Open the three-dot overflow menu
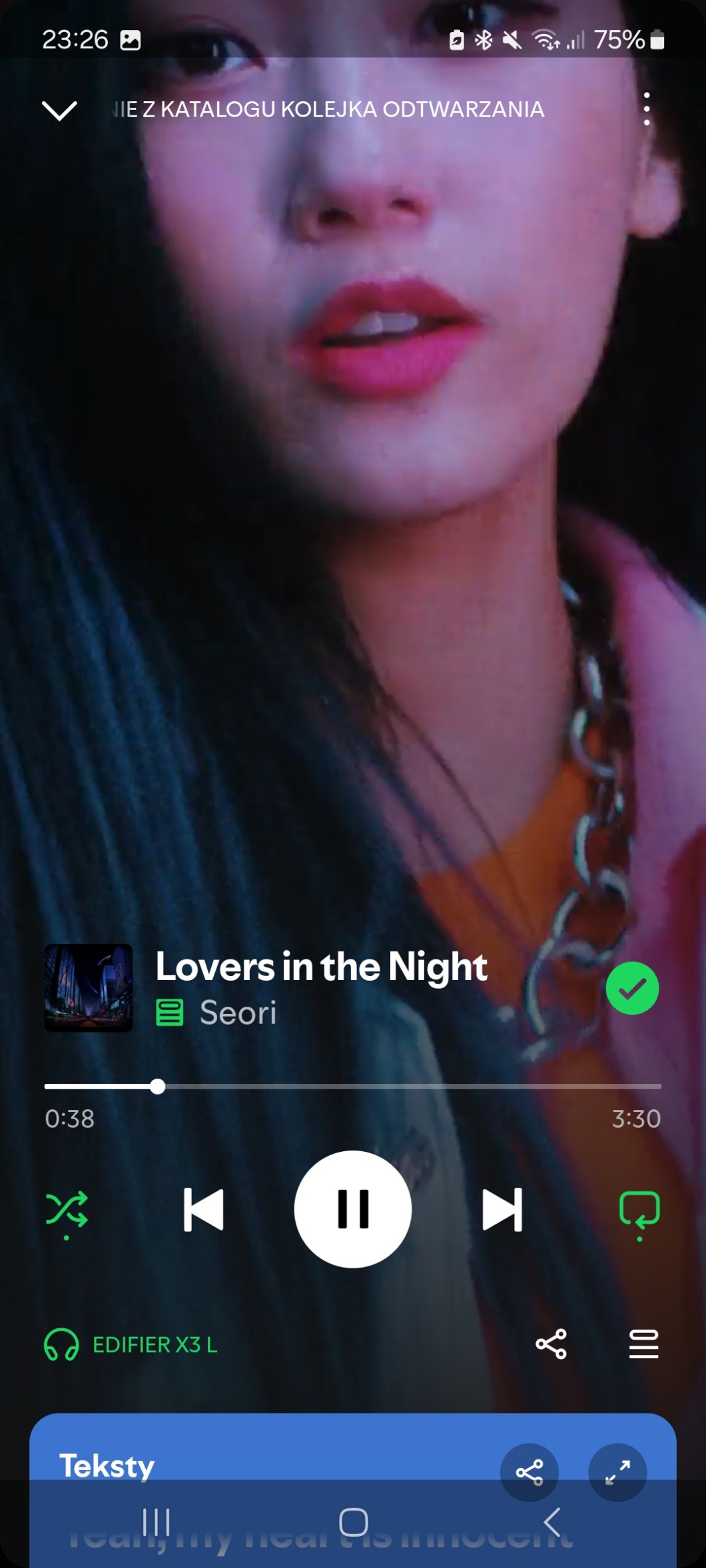 tap(646, 109)
